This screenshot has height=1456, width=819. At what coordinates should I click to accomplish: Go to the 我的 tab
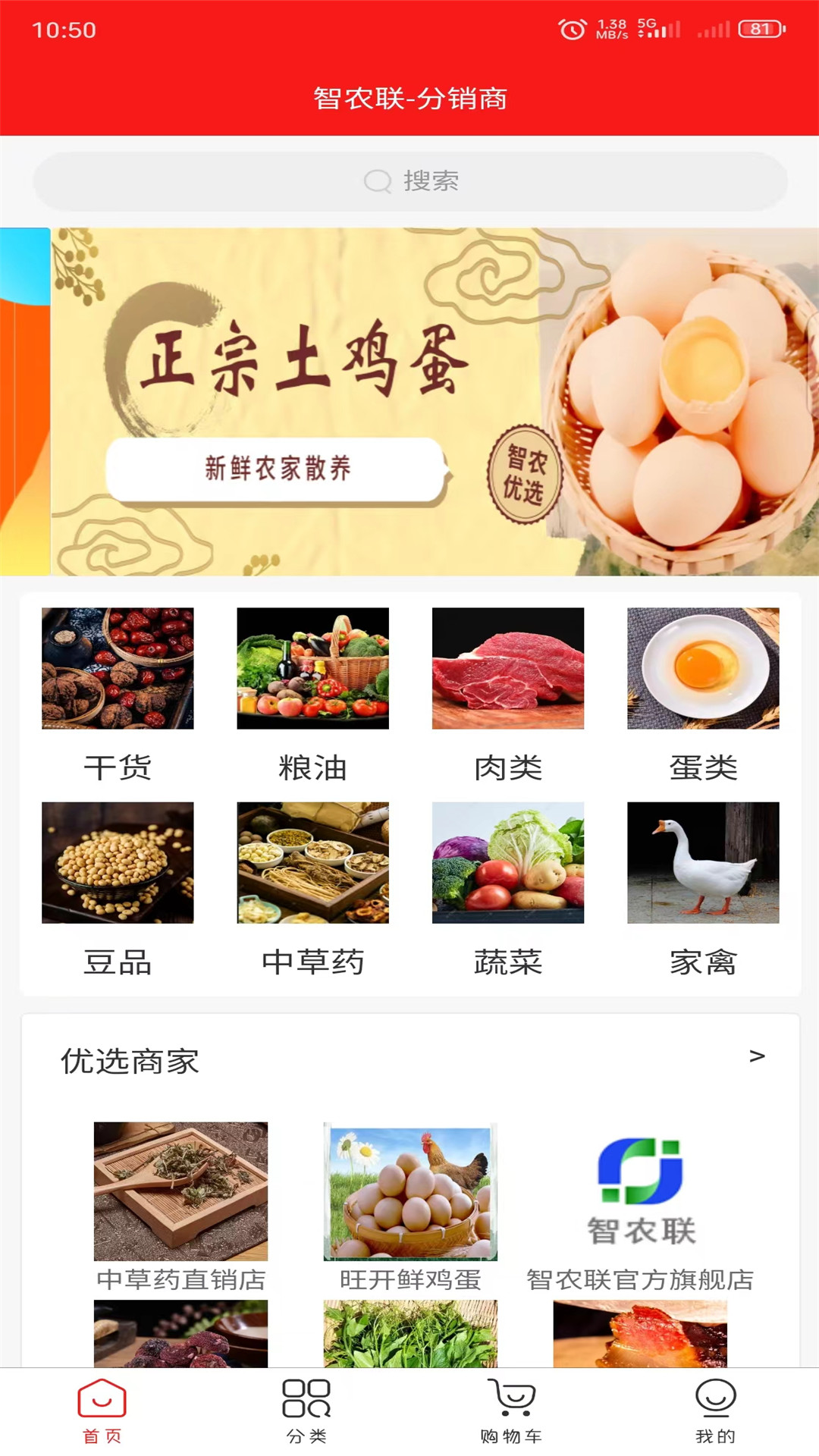point(715,1411)
